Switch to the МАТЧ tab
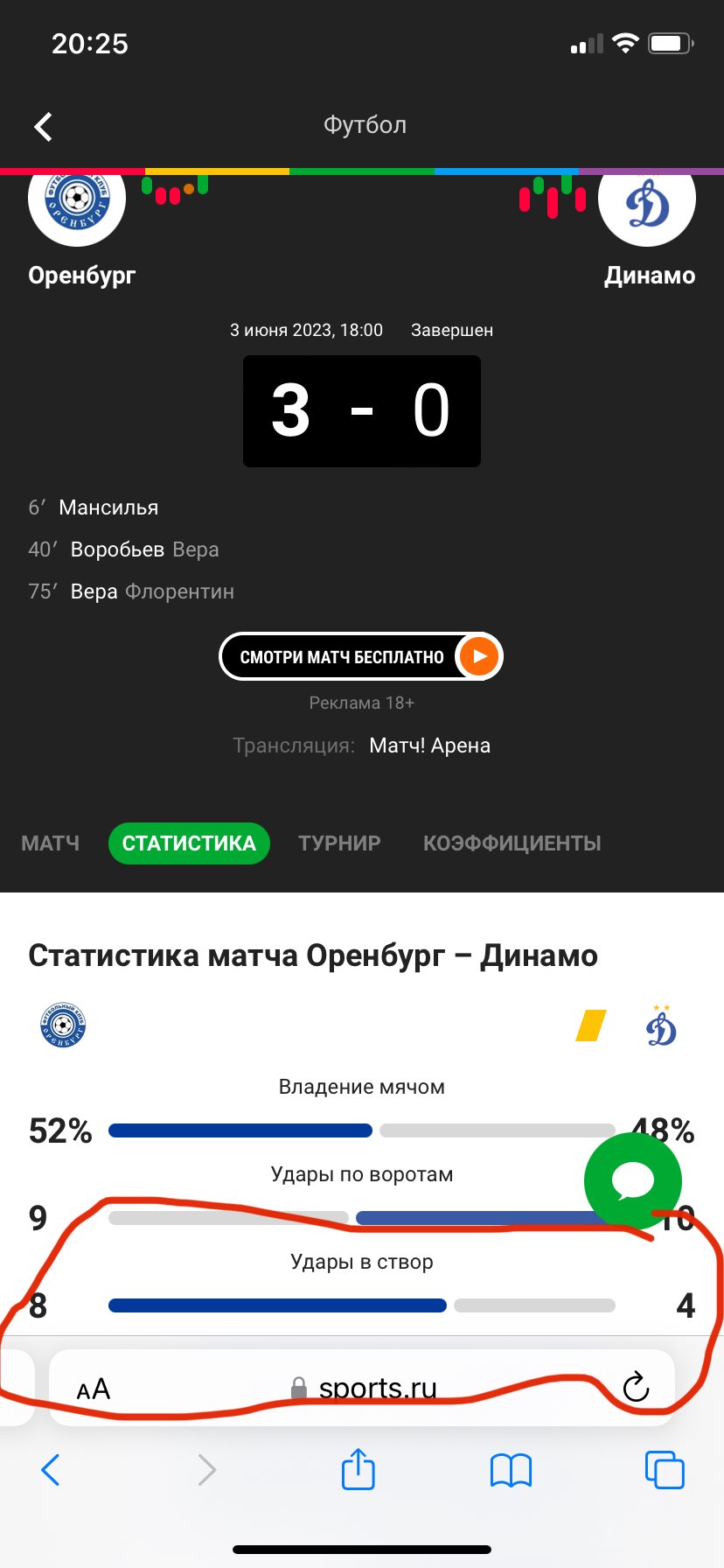724x1568 pixels. pos(50,843)
